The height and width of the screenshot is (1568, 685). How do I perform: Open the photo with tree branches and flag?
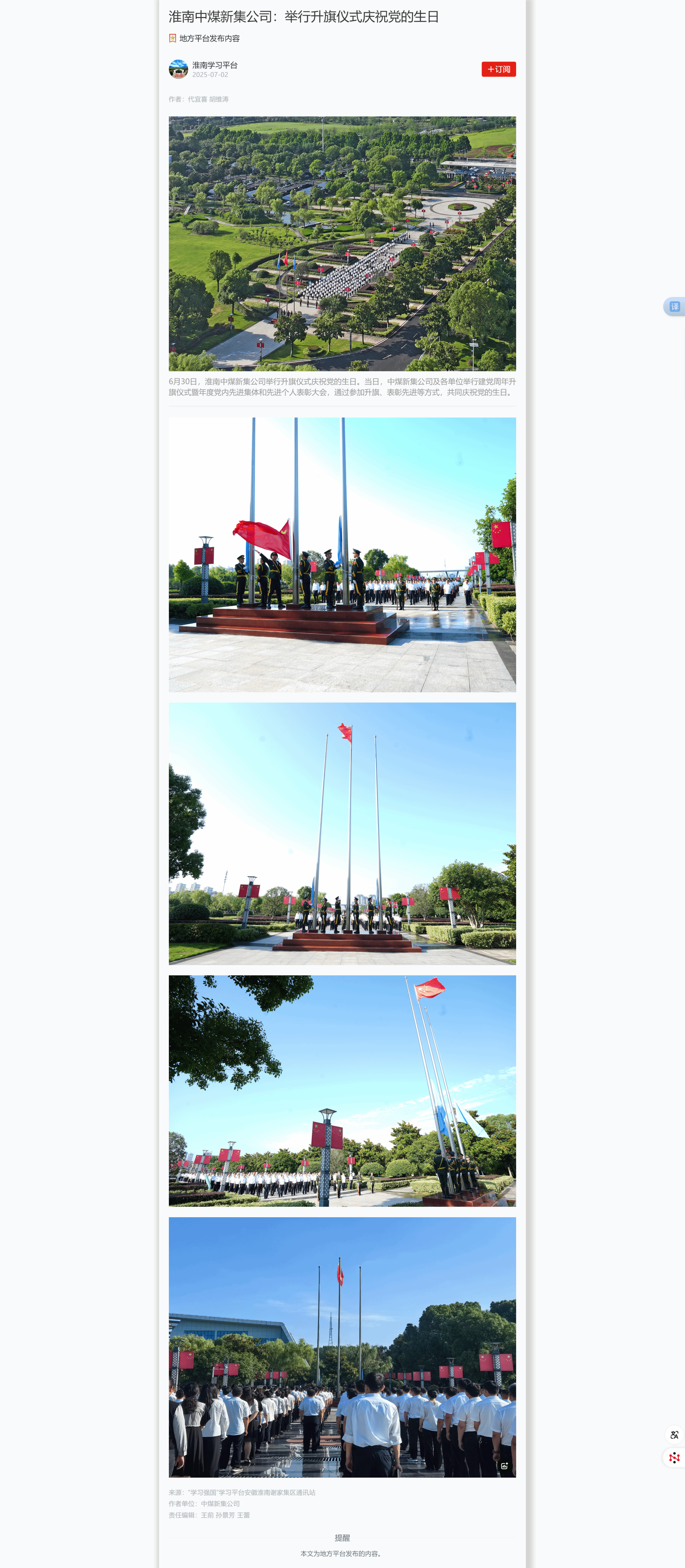point(342,1090)
